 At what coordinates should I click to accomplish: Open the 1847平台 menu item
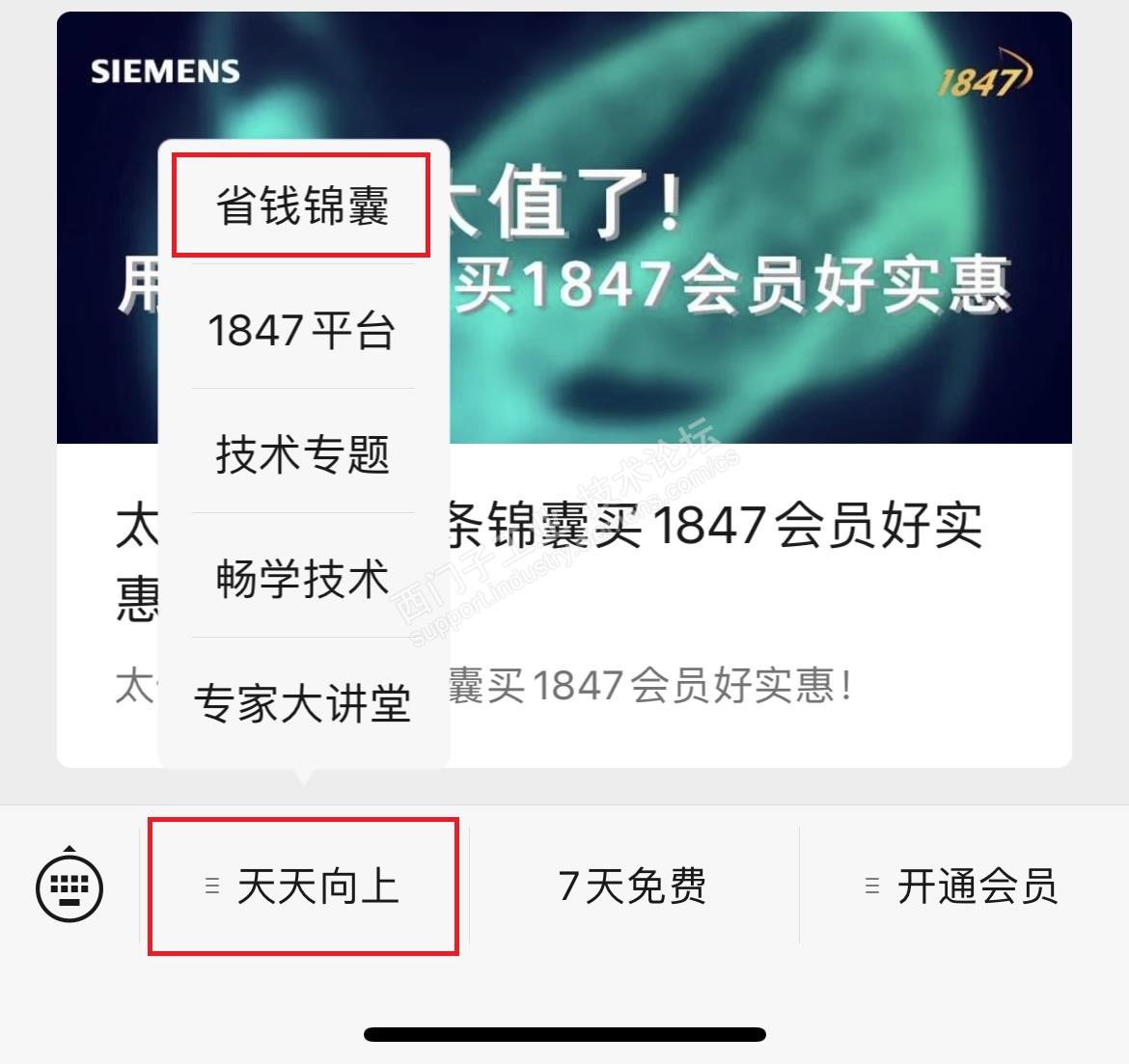[x=301, y=331]
